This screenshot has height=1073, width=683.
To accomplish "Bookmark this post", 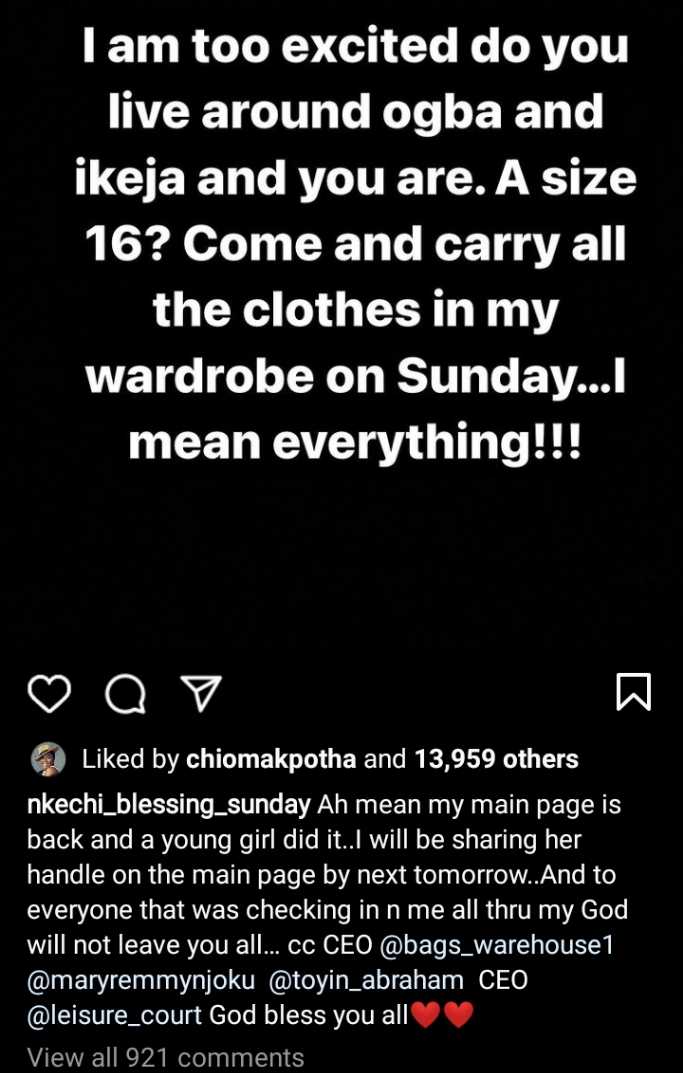I will coord(634,691).
